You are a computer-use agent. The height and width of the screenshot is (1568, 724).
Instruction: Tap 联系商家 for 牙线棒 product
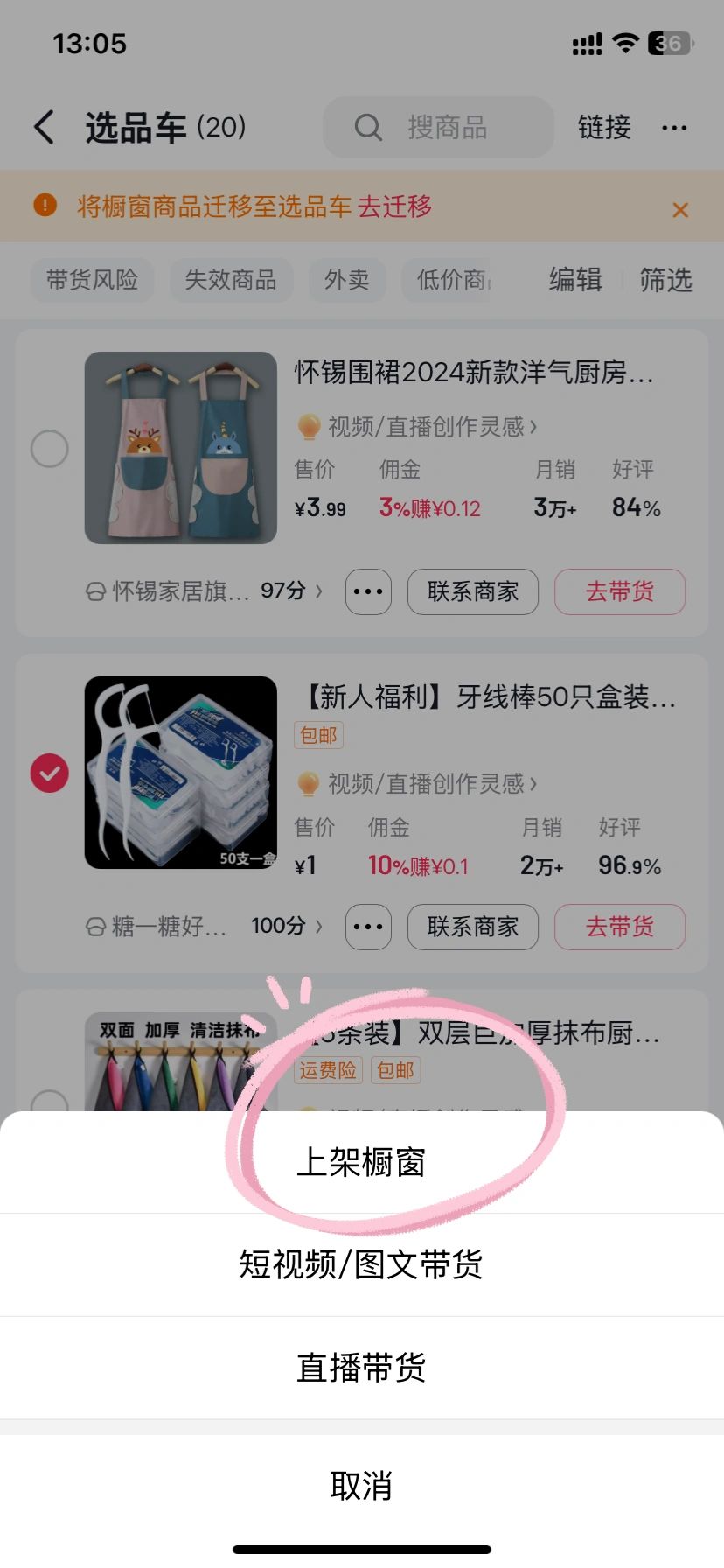pos(472,927)
